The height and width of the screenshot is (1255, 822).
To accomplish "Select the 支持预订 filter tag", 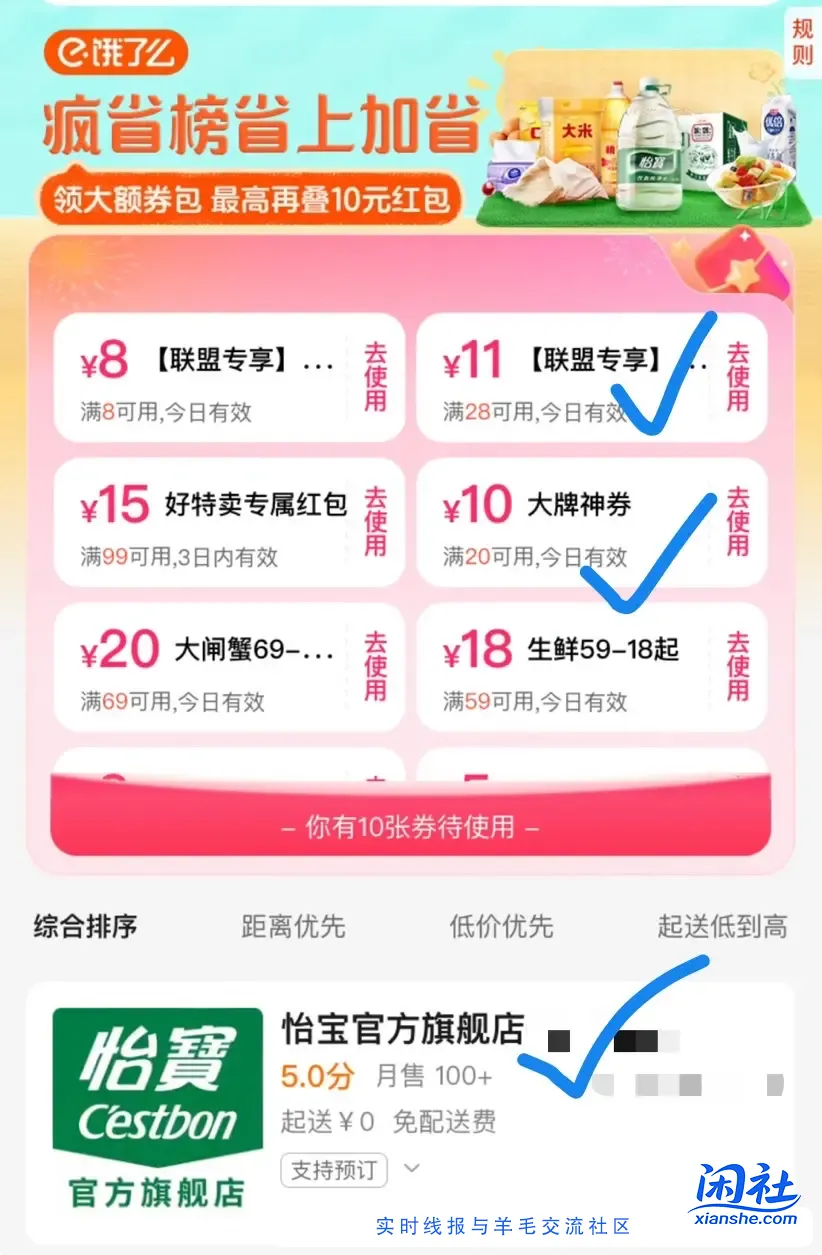I will (334, 1167).
